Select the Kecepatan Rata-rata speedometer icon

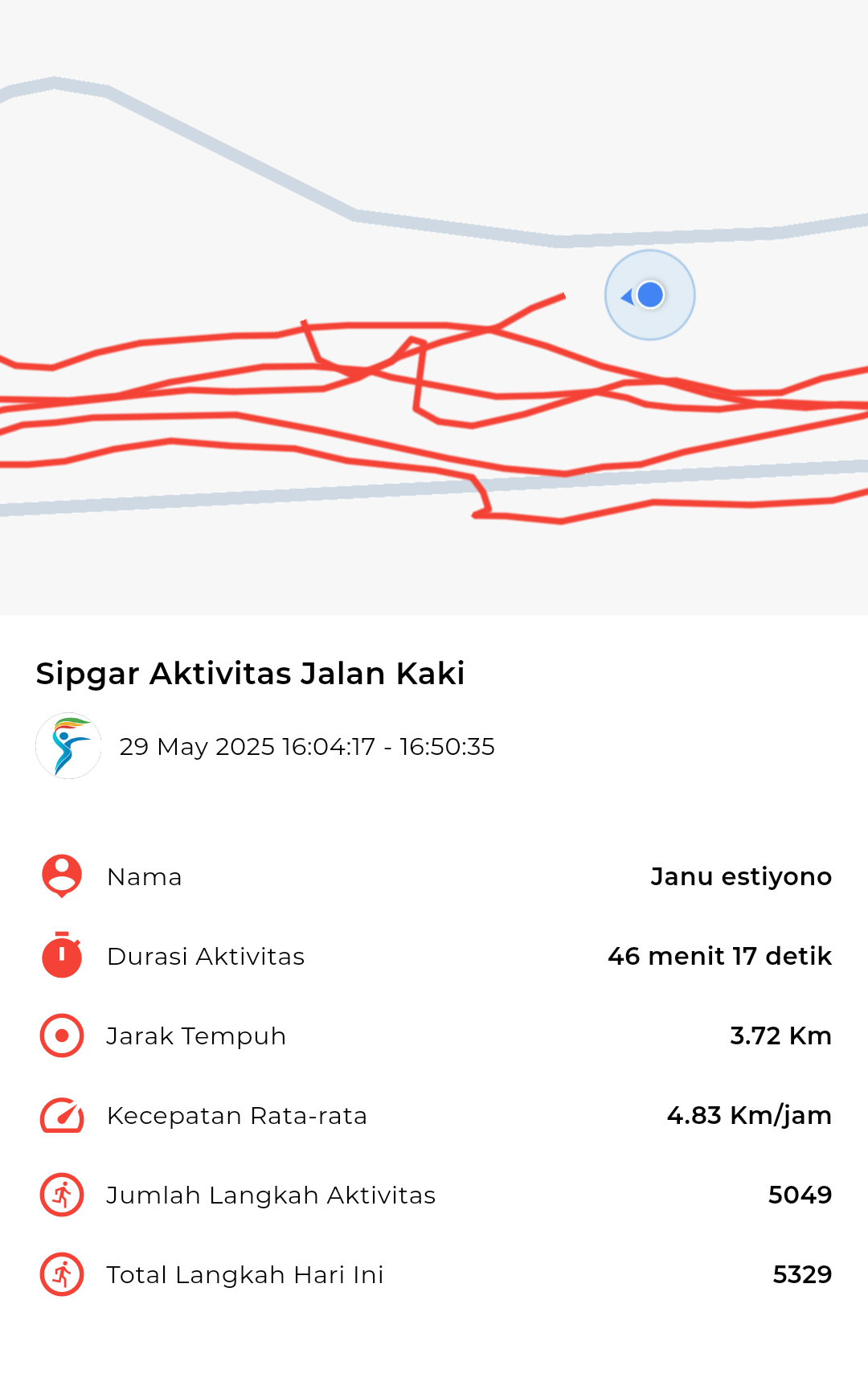[x=60, y=1115]
